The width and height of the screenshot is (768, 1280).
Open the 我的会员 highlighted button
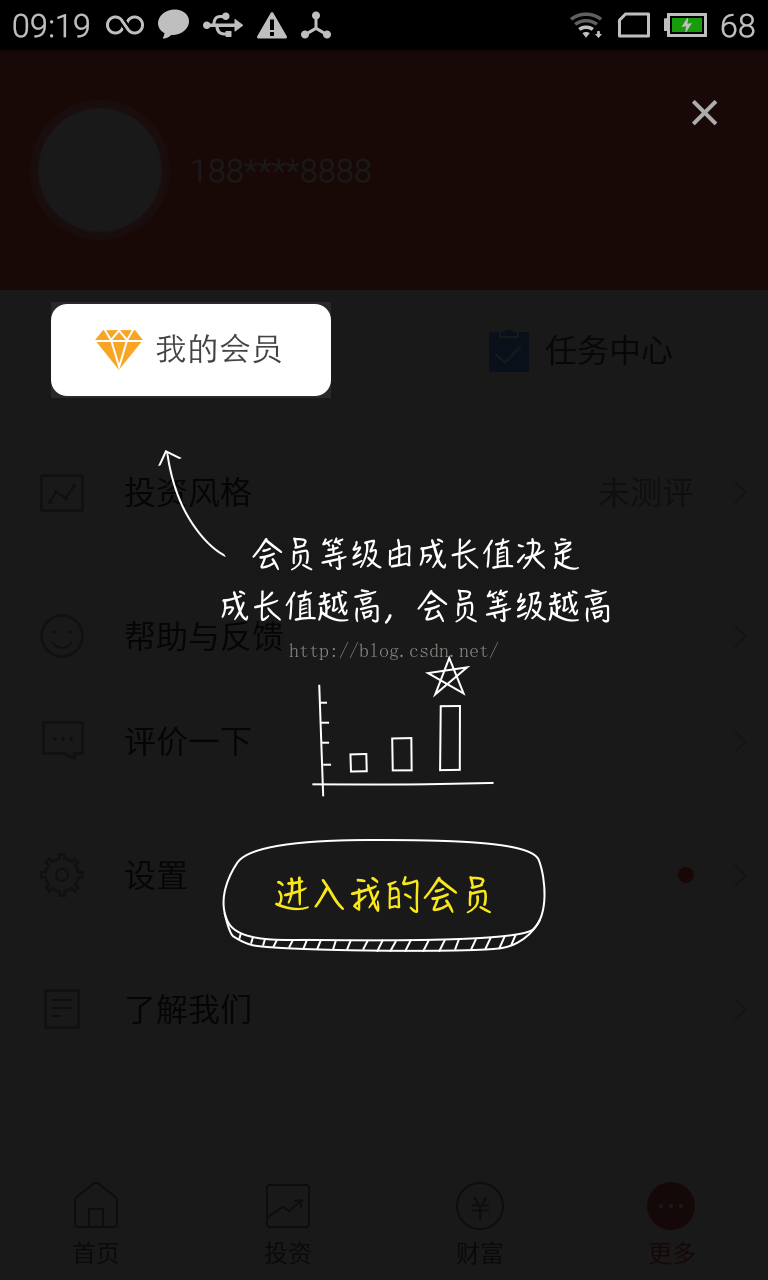(x=191, y=350)
